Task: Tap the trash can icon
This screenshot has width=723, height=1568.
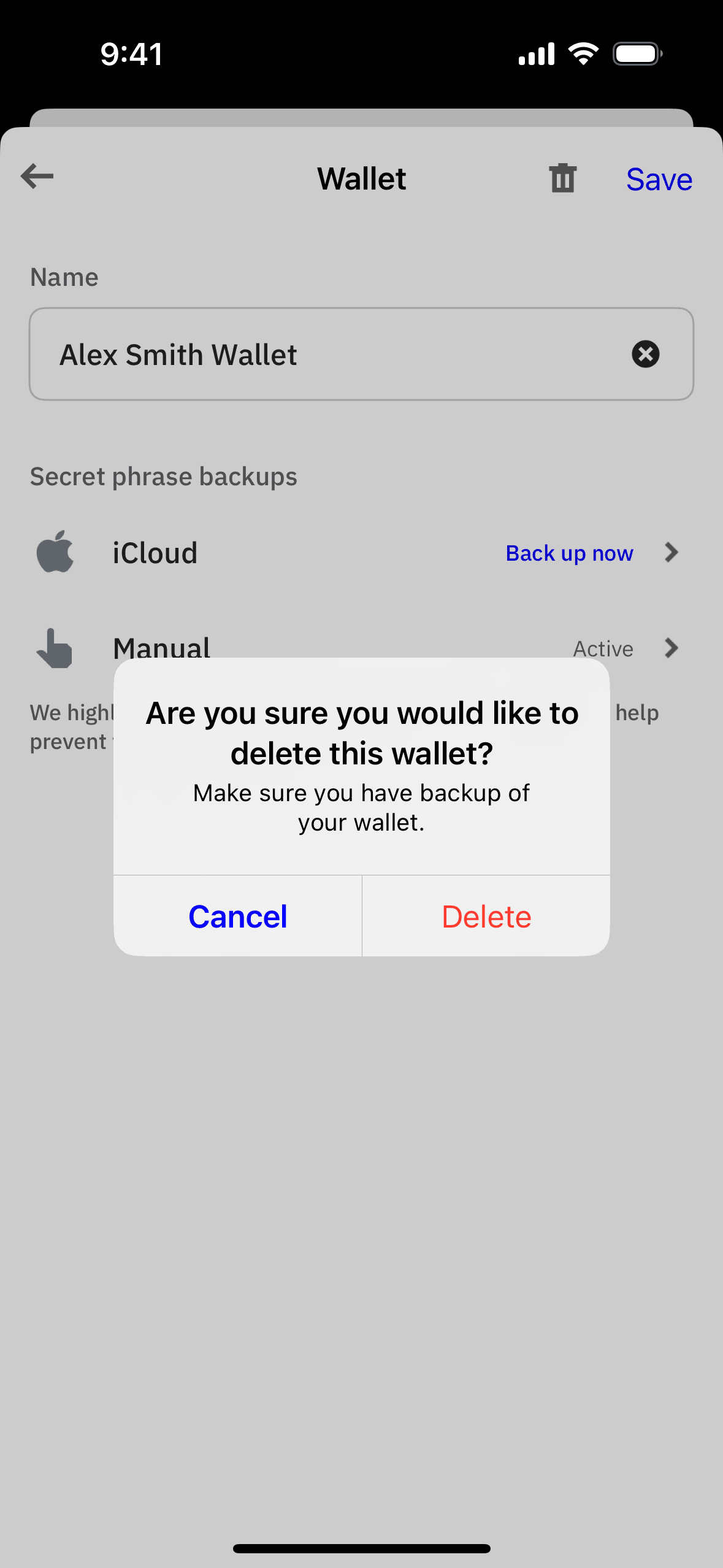Action: tap(562, 179)
